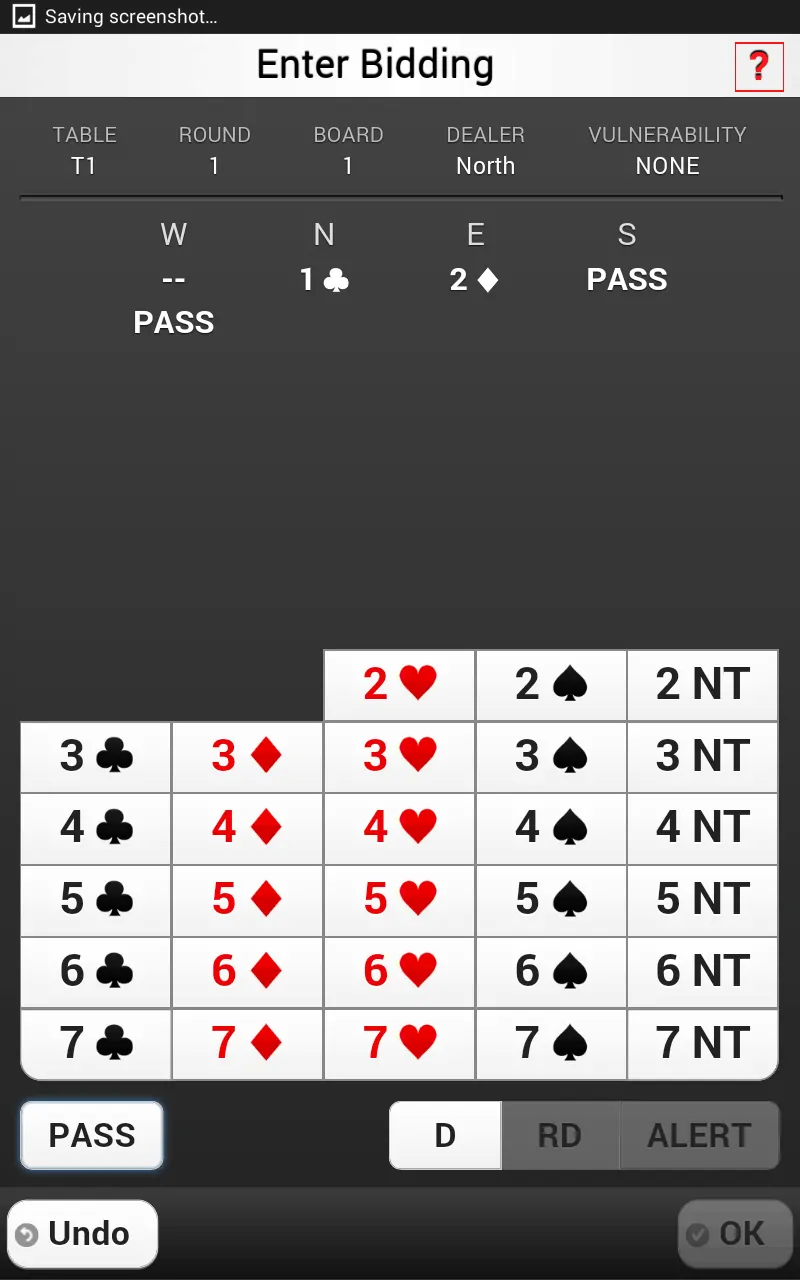Screen dimensions: 800x1280
Task: Select North's 1 Club bid in the history
Action: (x=324, y=280)
